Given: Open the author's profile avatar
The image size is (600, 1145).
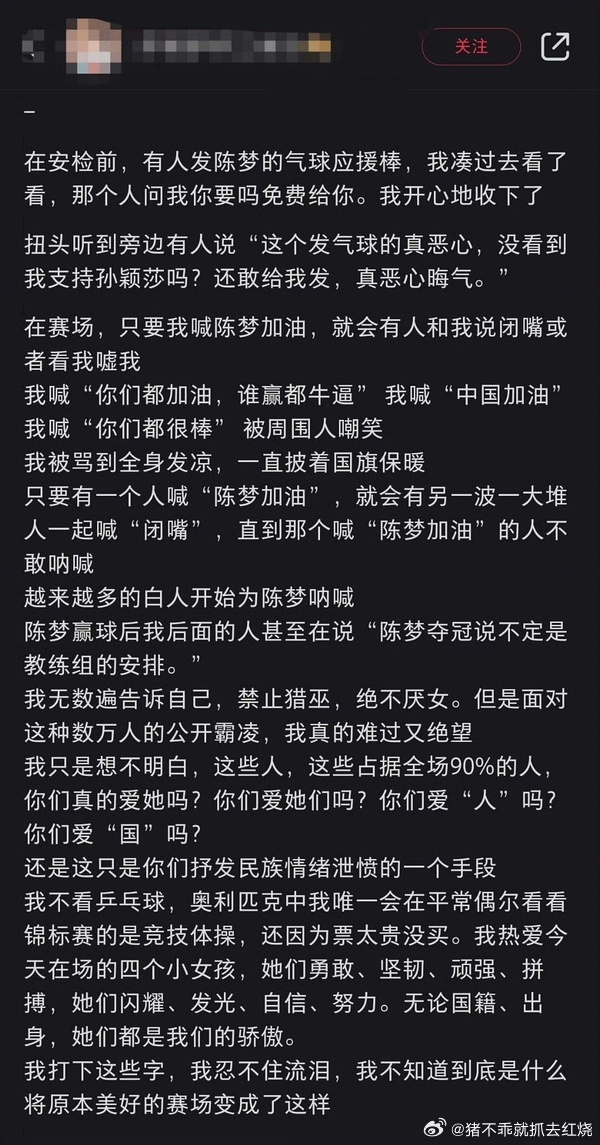Looking at the screenshot, I should 93,45.
